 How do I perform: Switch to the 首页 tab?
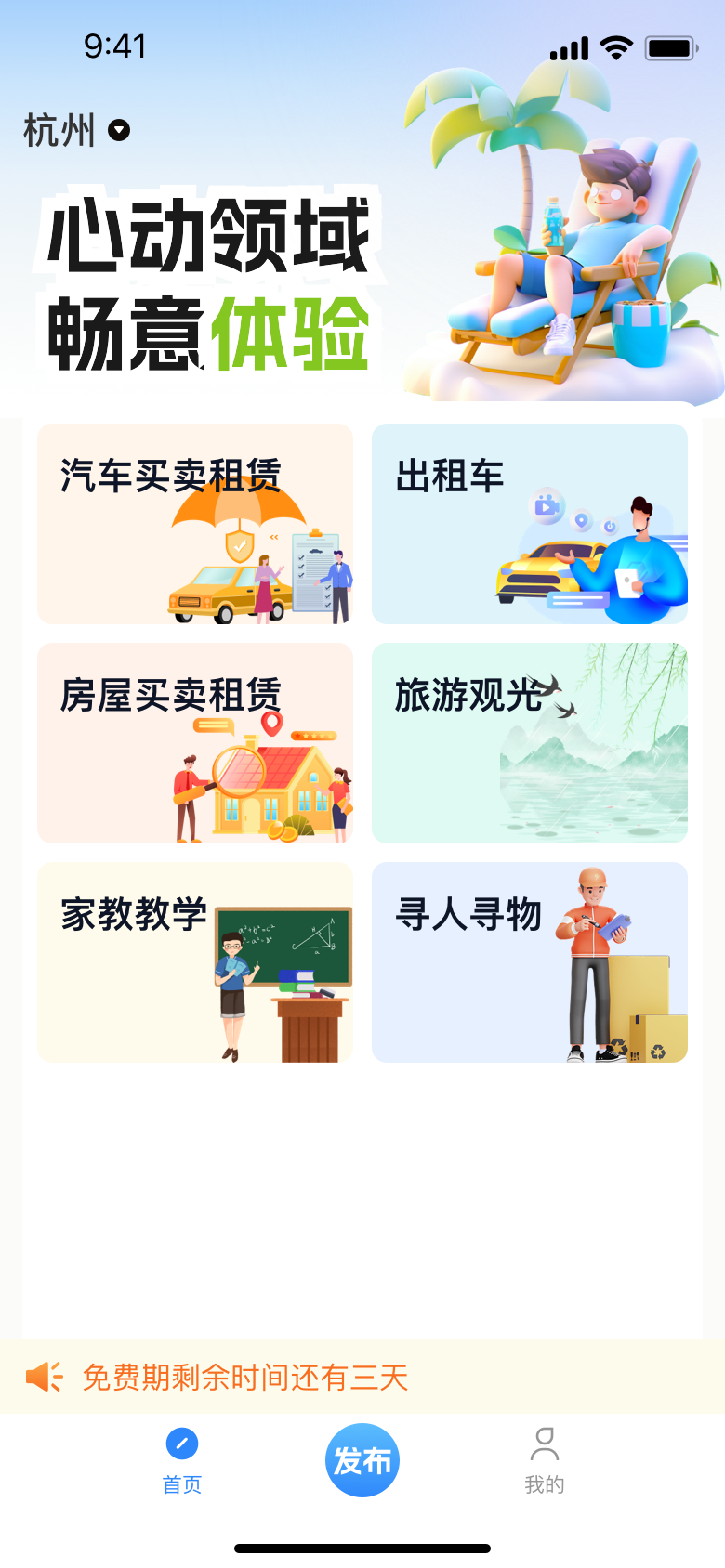click(181, 1458)
